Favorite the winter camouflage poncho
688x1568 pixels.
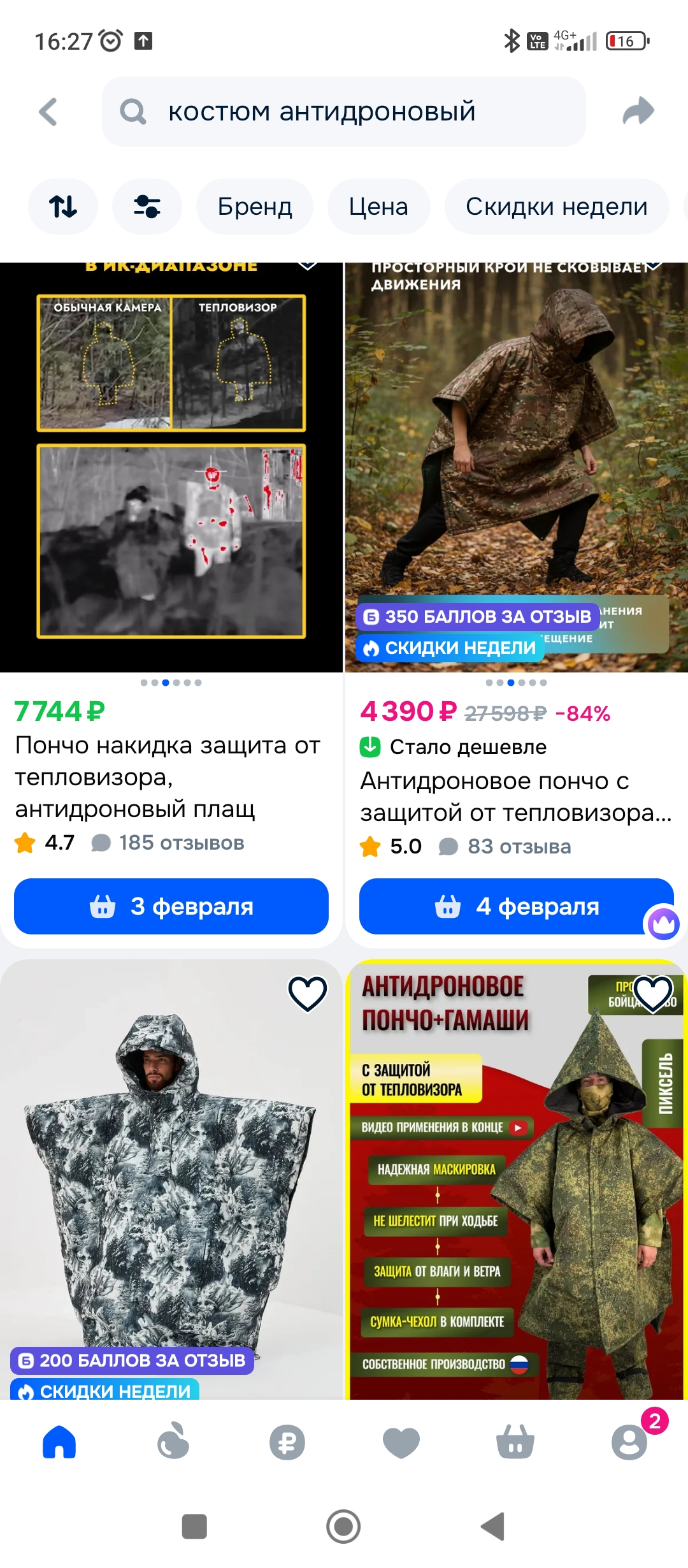coord(308,993)
